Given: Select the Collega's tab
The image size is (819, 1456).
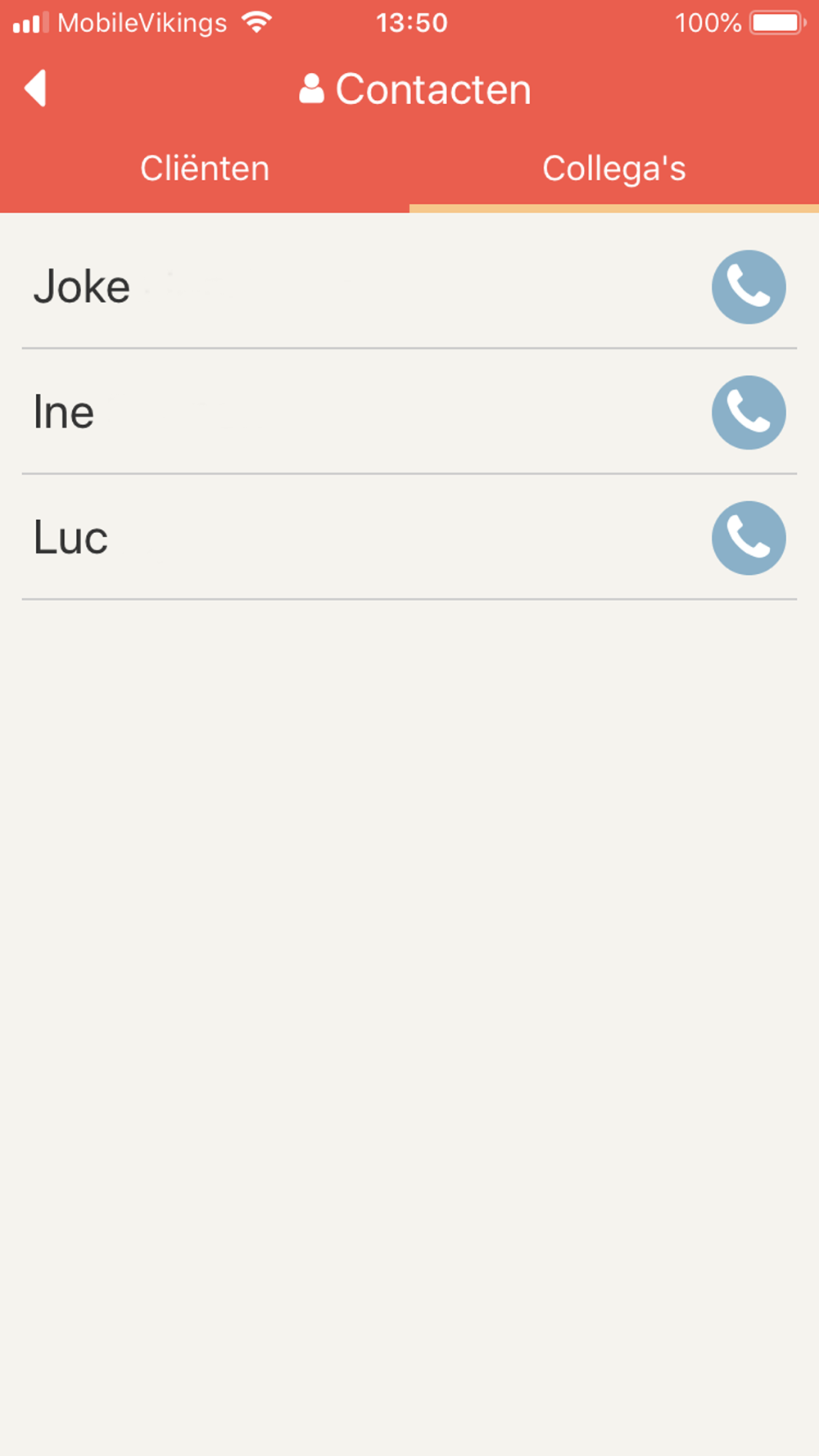Looking at the screenshot, I should tap(614, 169).
